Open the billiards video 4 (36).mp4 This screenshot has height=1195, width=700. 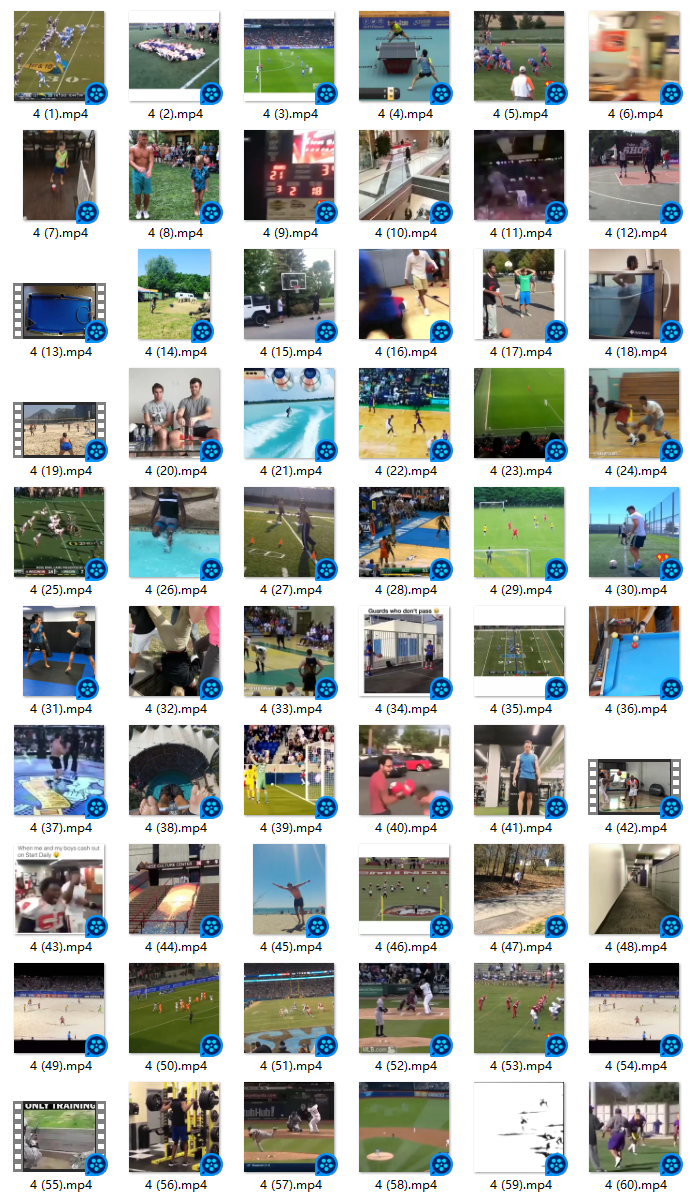point(634,651)
